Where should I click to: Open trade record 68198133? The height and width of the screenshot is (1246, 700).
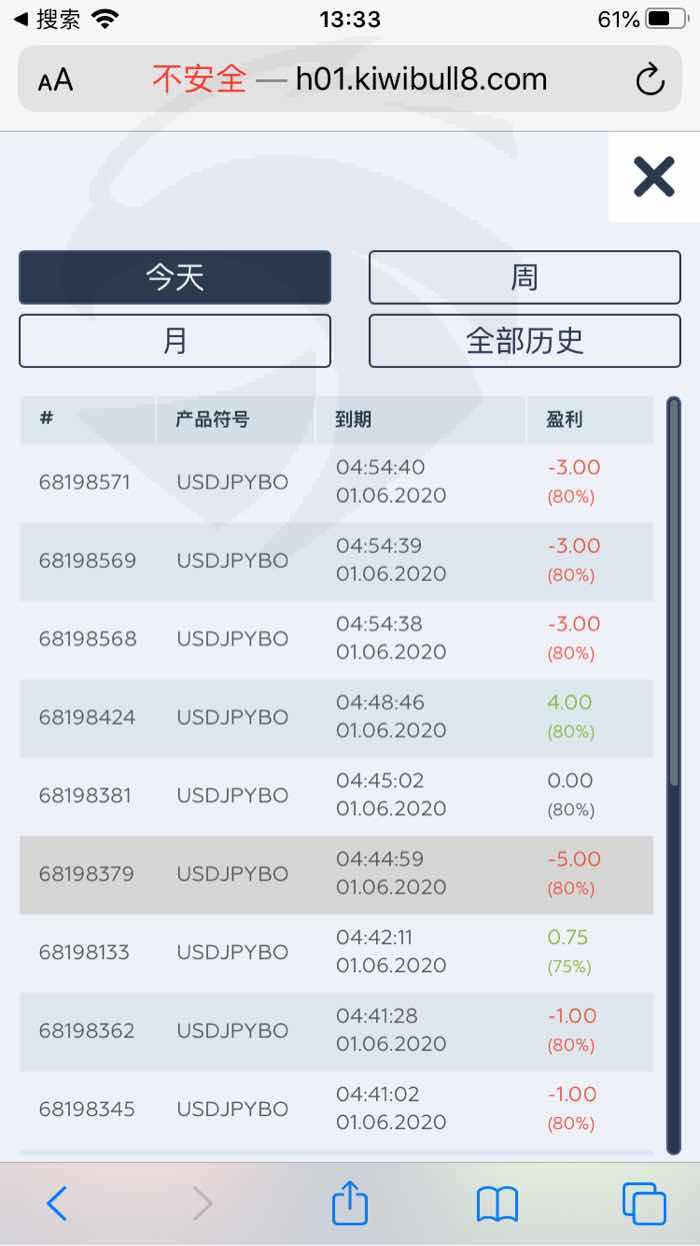336,952
